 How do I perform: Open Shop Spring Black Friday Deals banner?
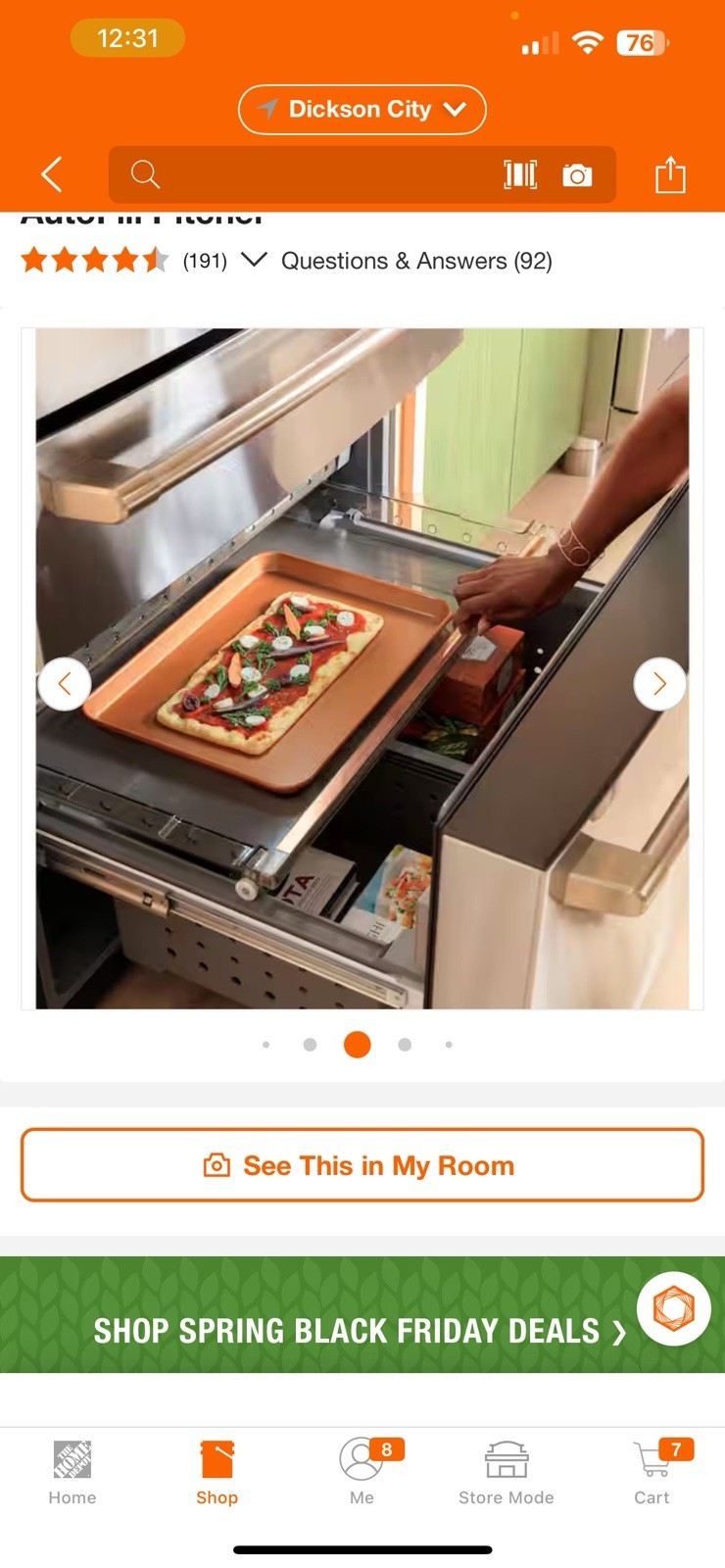click(360, 1331)
